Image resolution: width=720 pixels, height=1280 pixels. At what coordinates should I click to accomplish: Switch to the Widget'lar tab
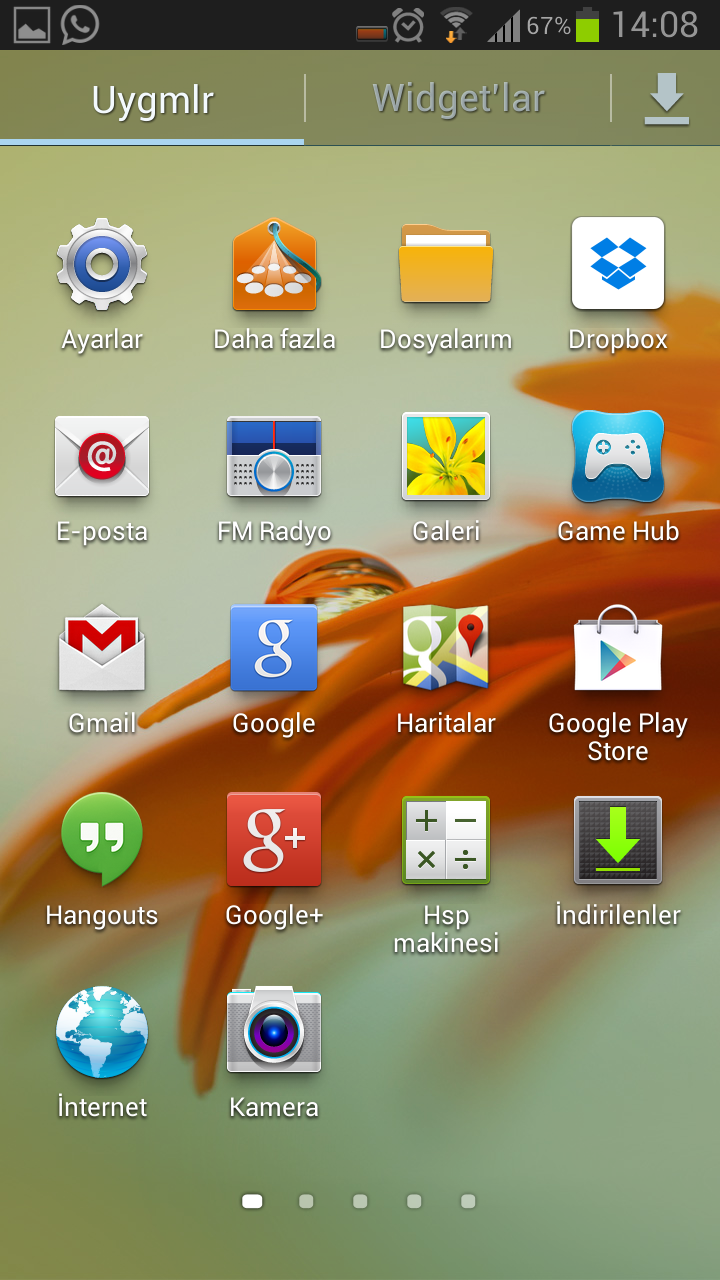(458, 99)
